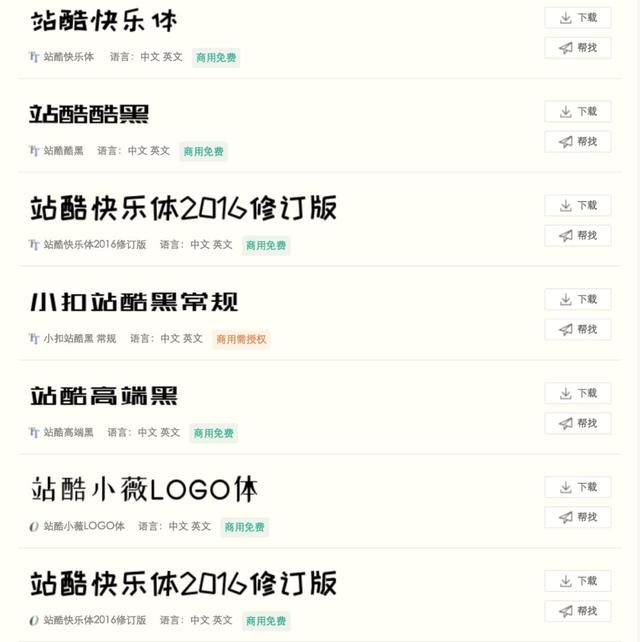Open the 站酷高端黑 font entry
640x642 pixels.
104,396
